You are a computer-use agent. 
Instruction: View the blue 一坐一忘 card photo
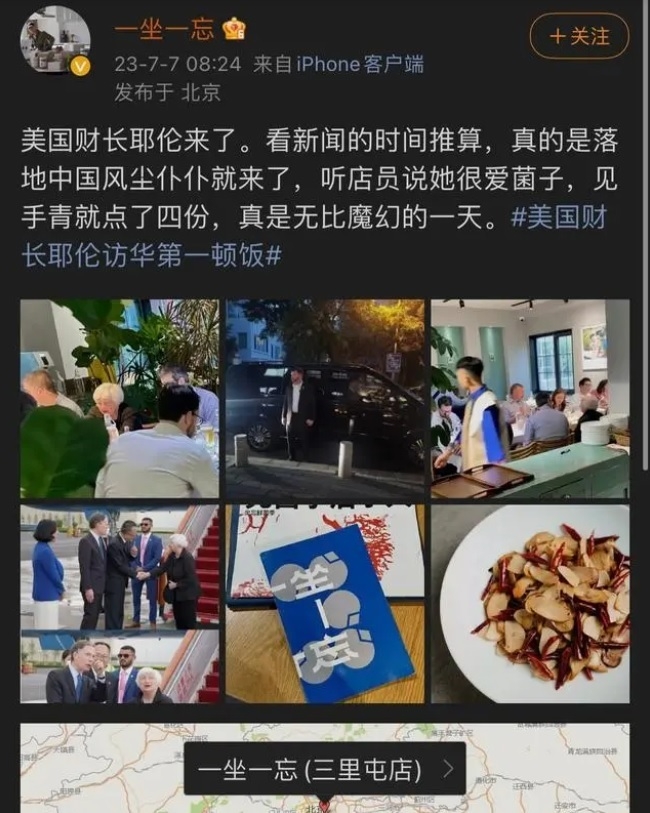pos(325,603)
